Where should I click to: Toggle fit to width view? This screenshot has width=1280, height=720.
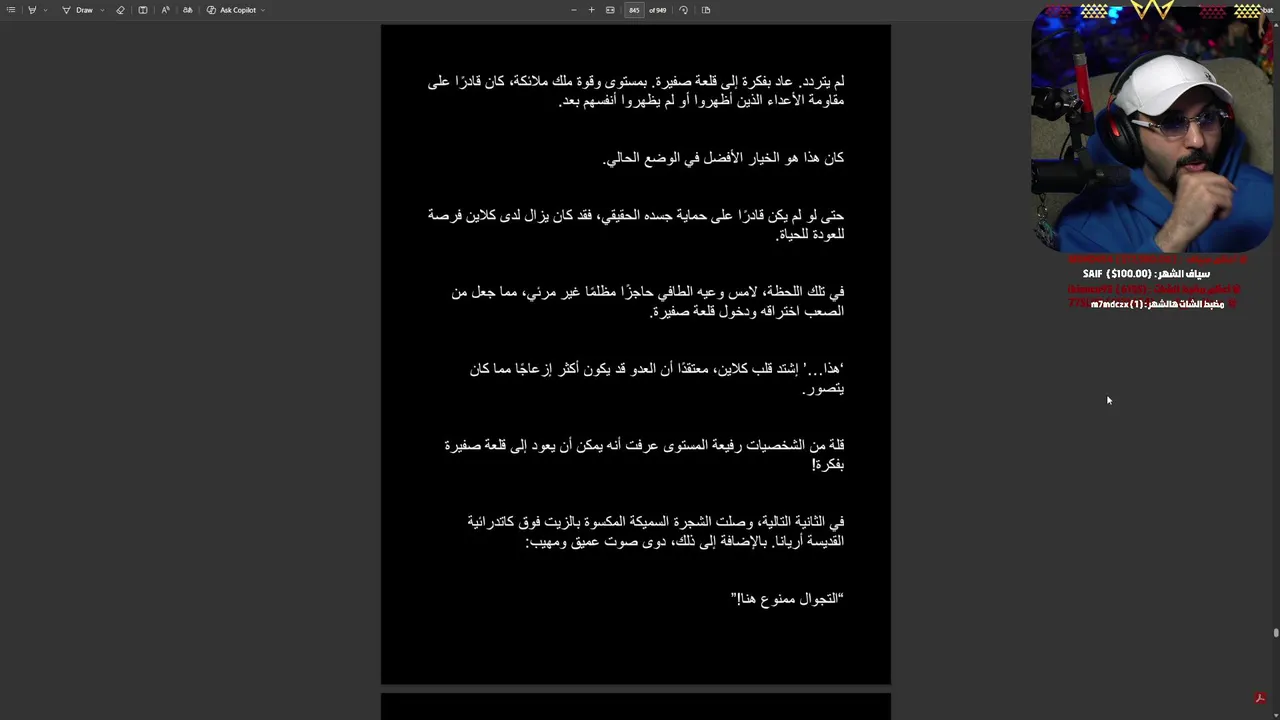[x=610, y=10]
